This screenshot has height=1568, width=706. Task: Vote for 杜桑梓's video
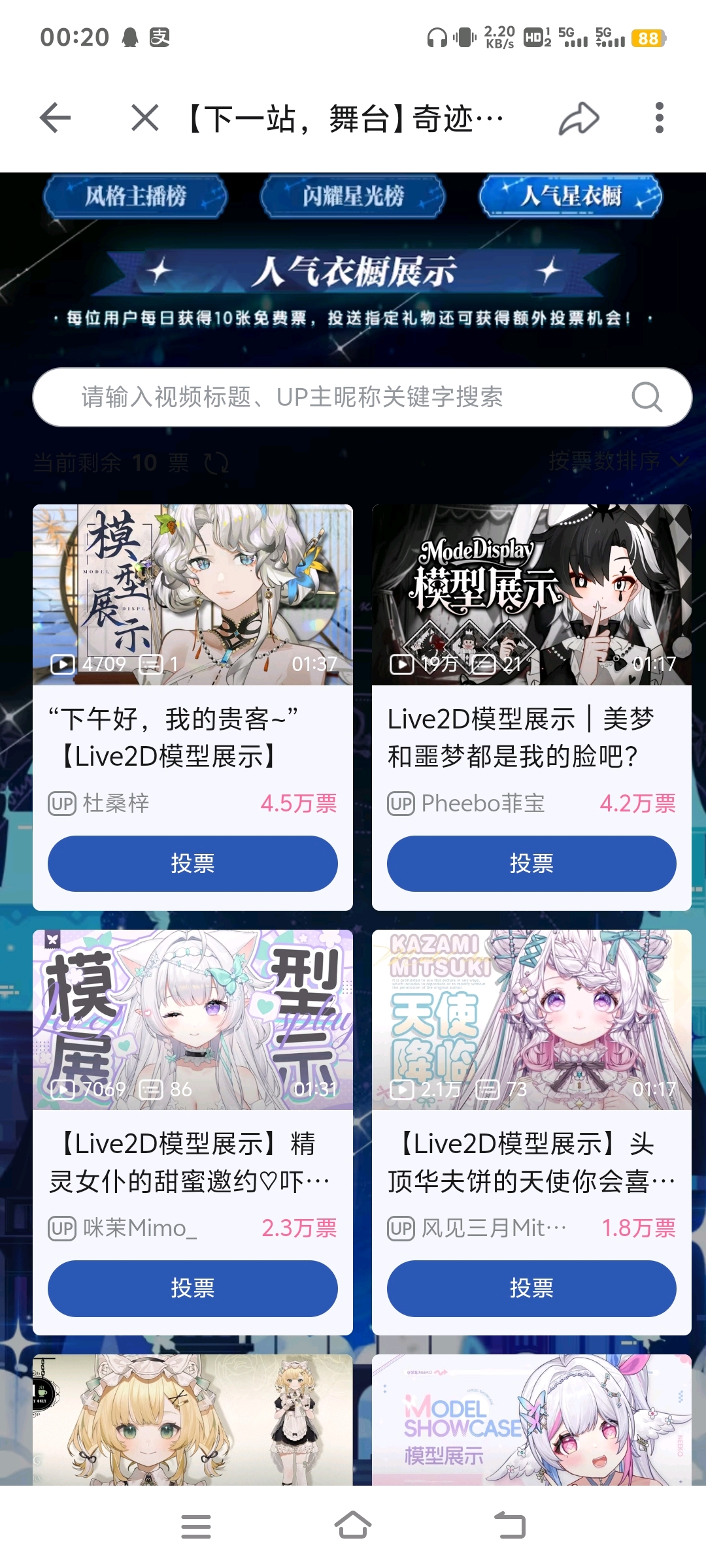[192, 863]
